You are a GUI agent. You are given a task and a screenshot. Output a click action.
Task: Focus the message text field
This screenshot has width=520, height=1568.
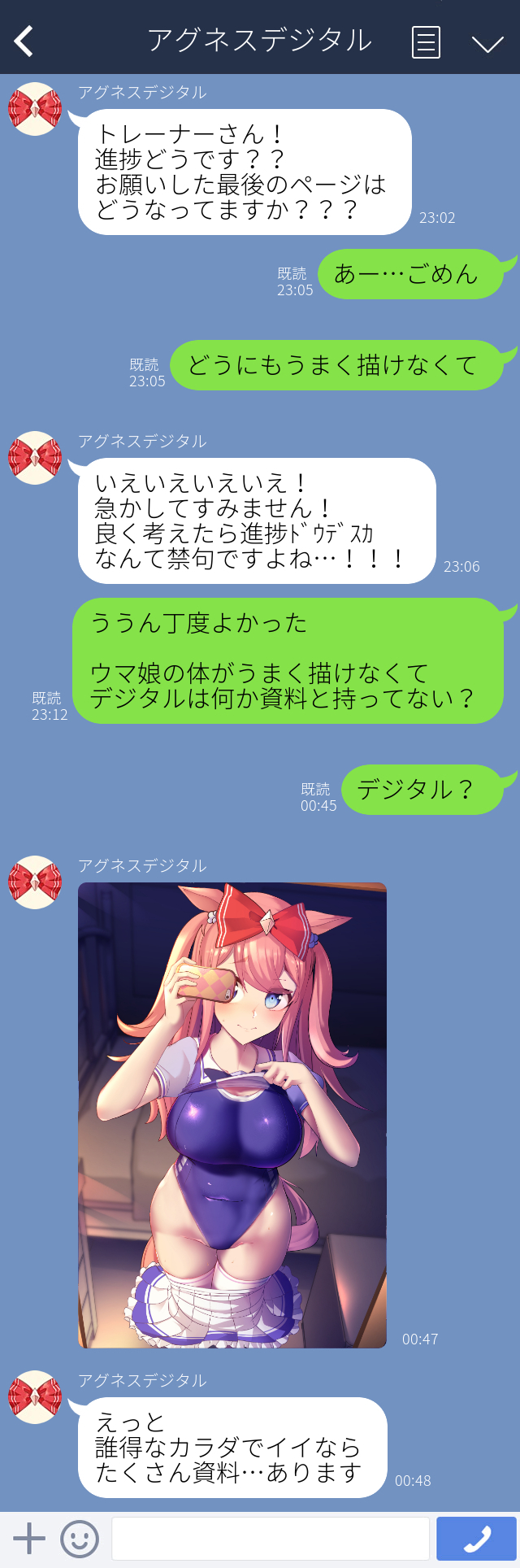pos(270,1538)
